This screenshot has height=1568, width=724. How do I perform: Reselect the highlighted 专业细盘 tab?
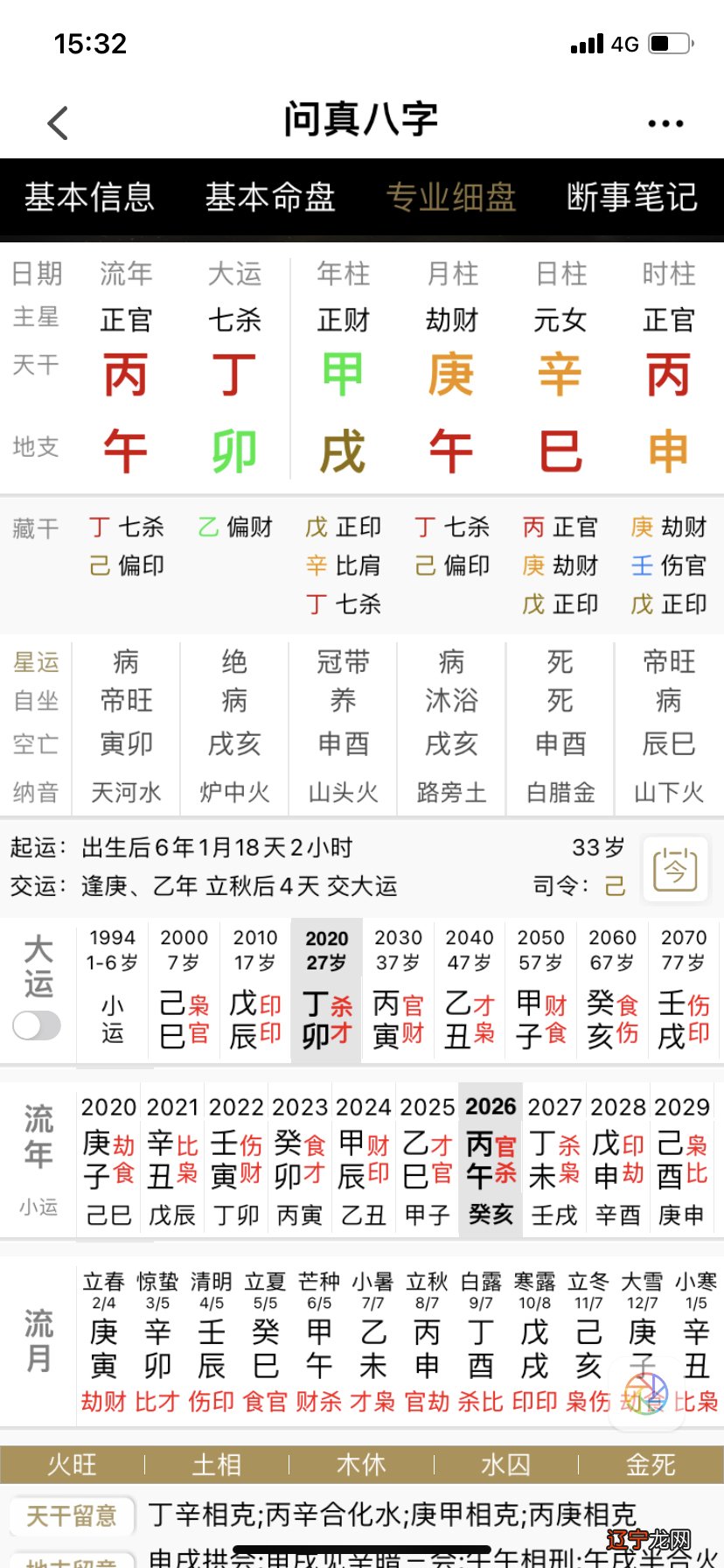click(452, 199)
